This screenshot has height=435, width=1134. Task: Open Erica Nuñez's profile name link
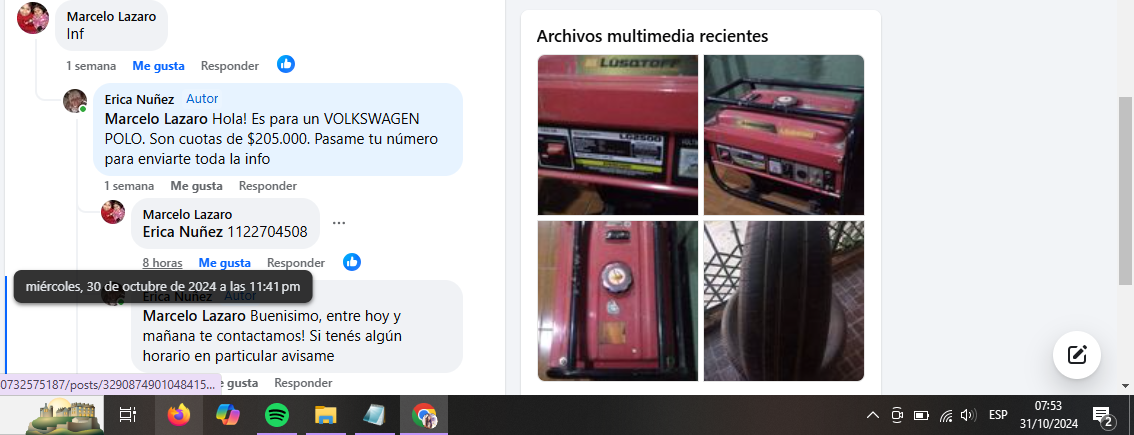click(x=139, y=99)
